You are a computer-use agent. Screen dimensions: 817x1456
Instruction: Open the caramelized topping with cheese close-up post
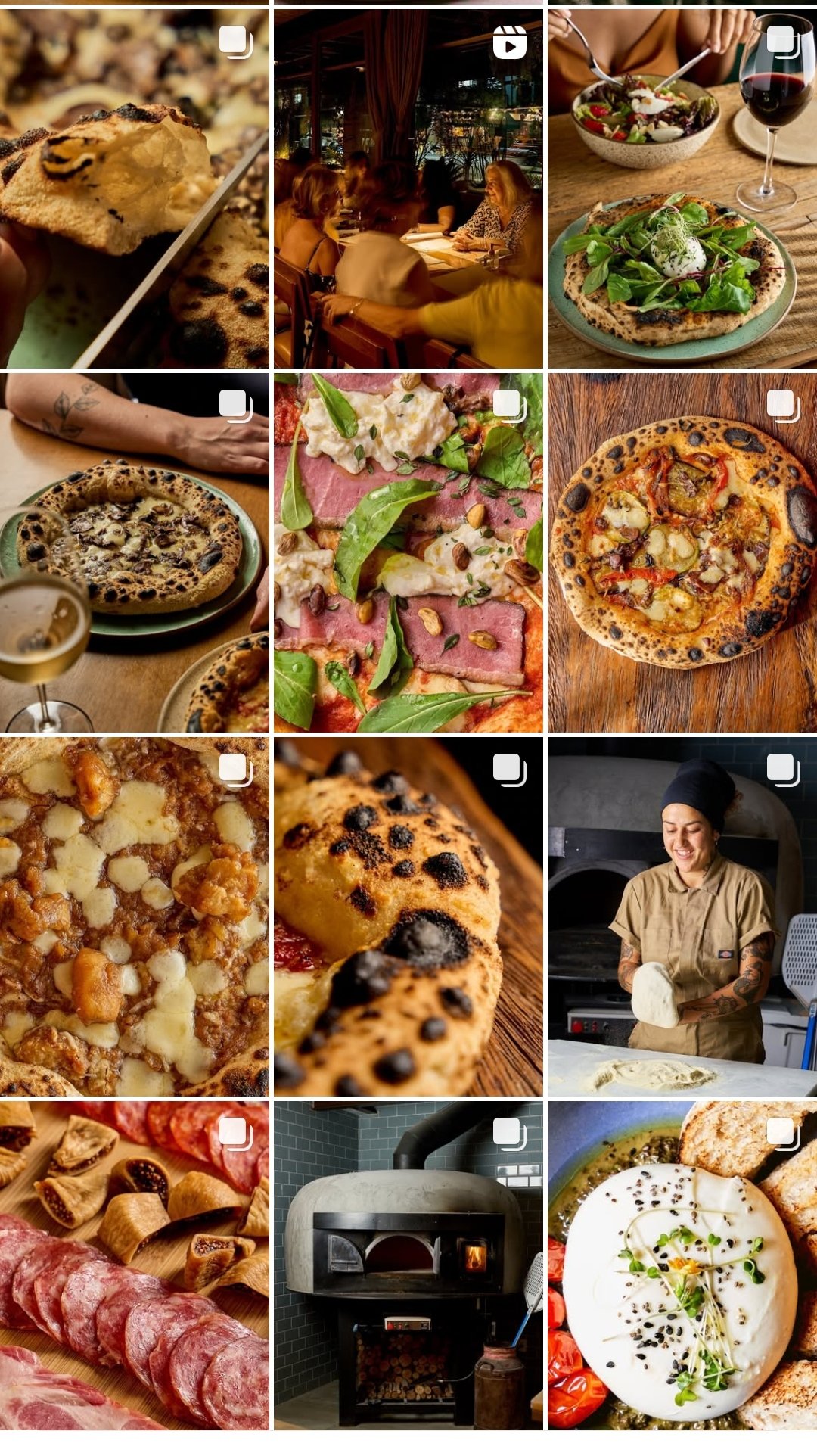[134, 917]
